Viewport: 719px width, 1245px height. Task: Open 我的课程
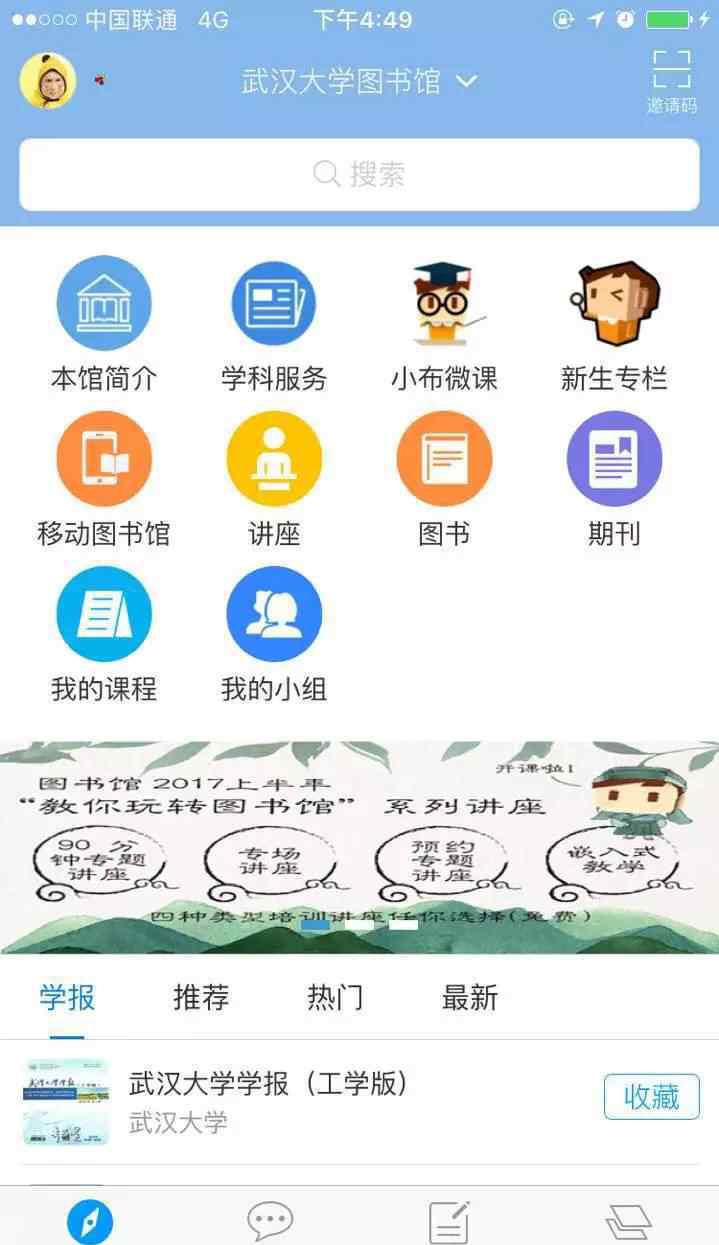tap(104, 634)
